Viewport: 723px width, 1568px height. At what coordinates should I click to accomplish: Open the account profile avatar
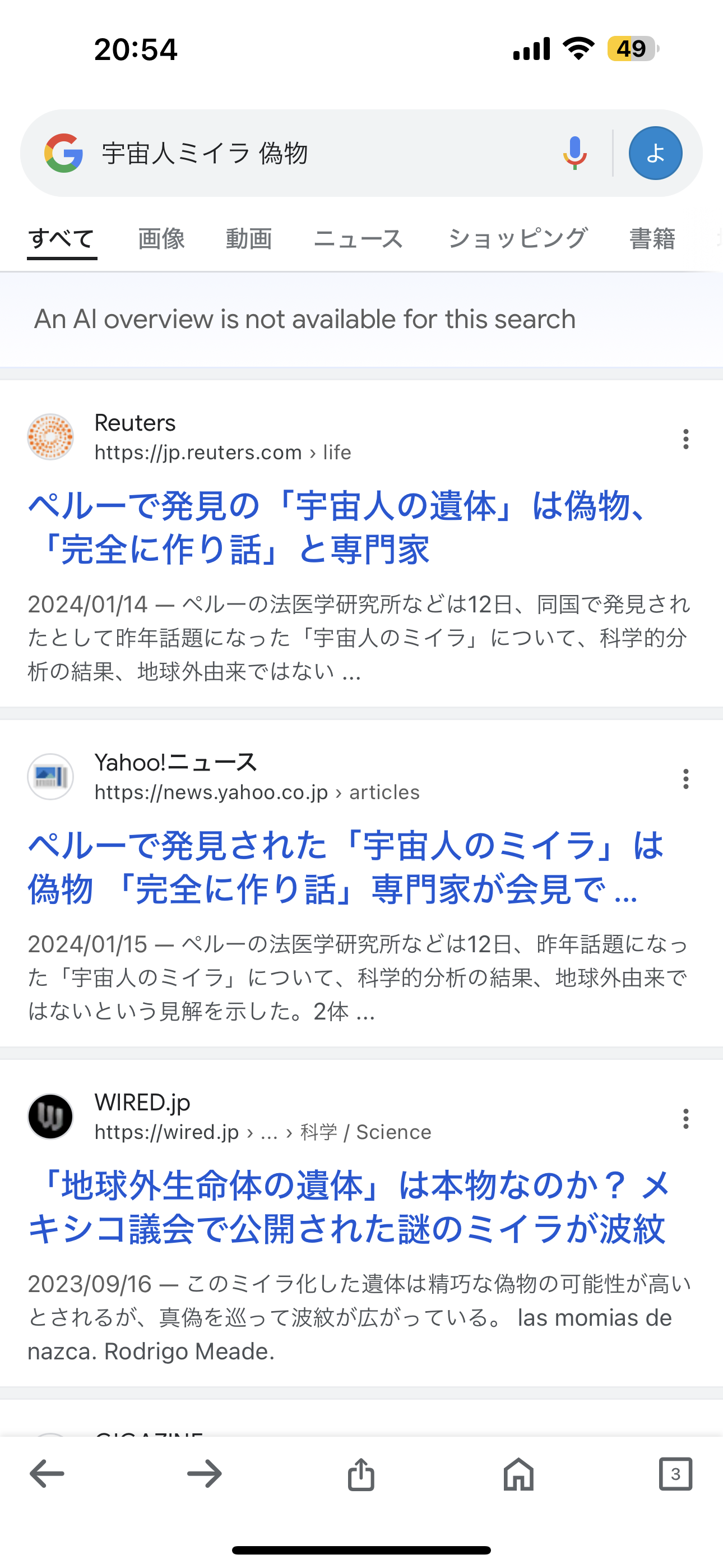click(655, 154)
